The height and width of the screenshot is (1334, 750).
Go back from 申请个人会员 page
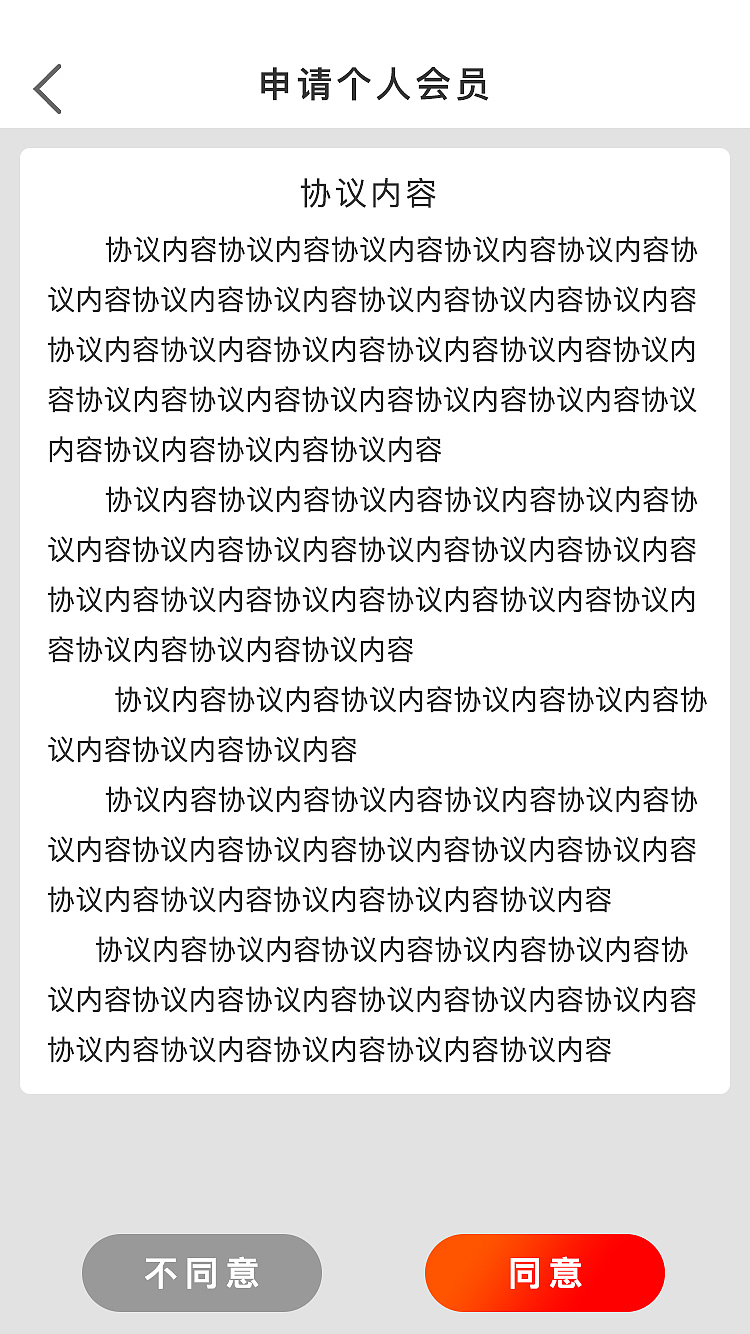(47, 88)
